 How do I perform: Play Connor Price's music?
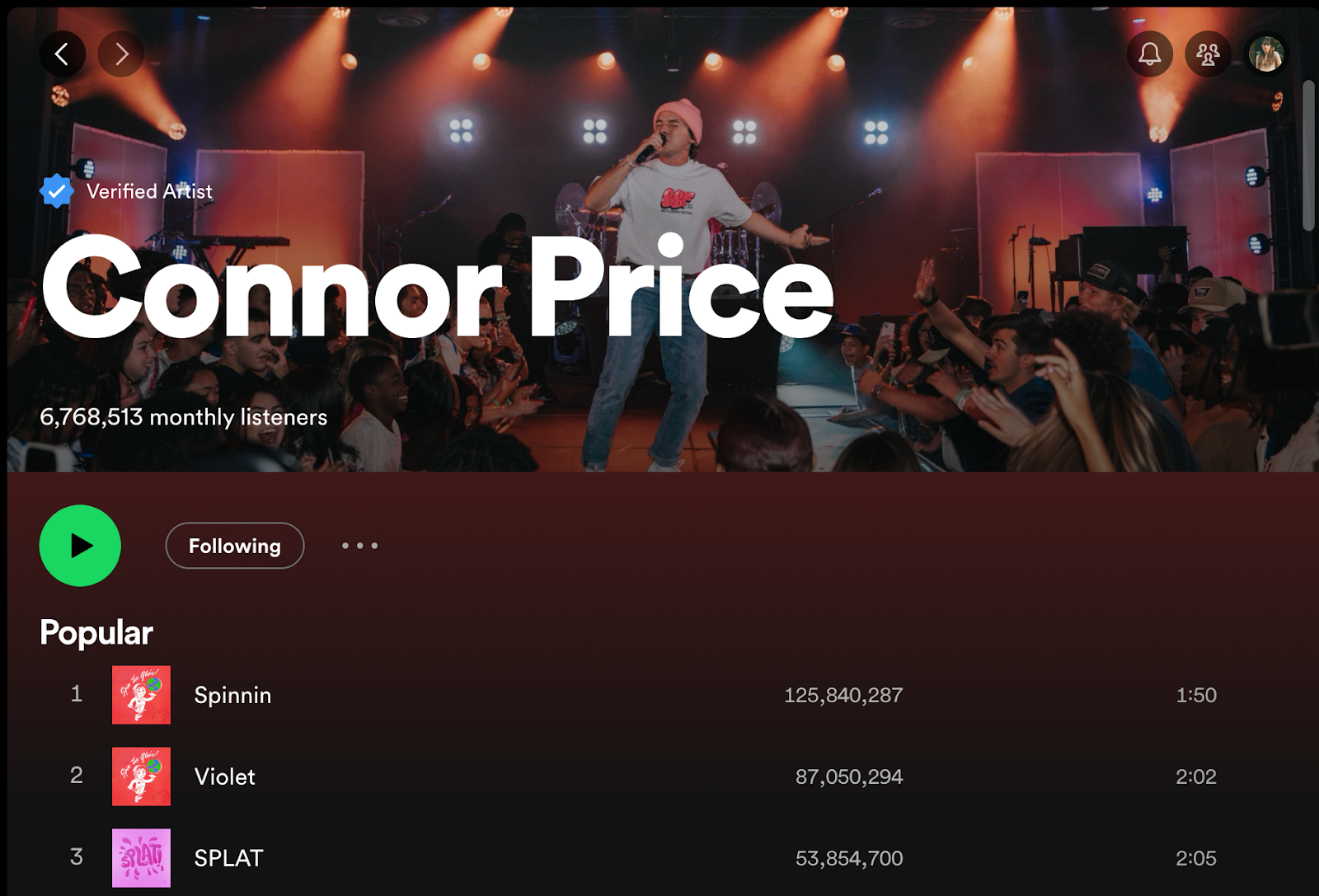tap(80, 546)
